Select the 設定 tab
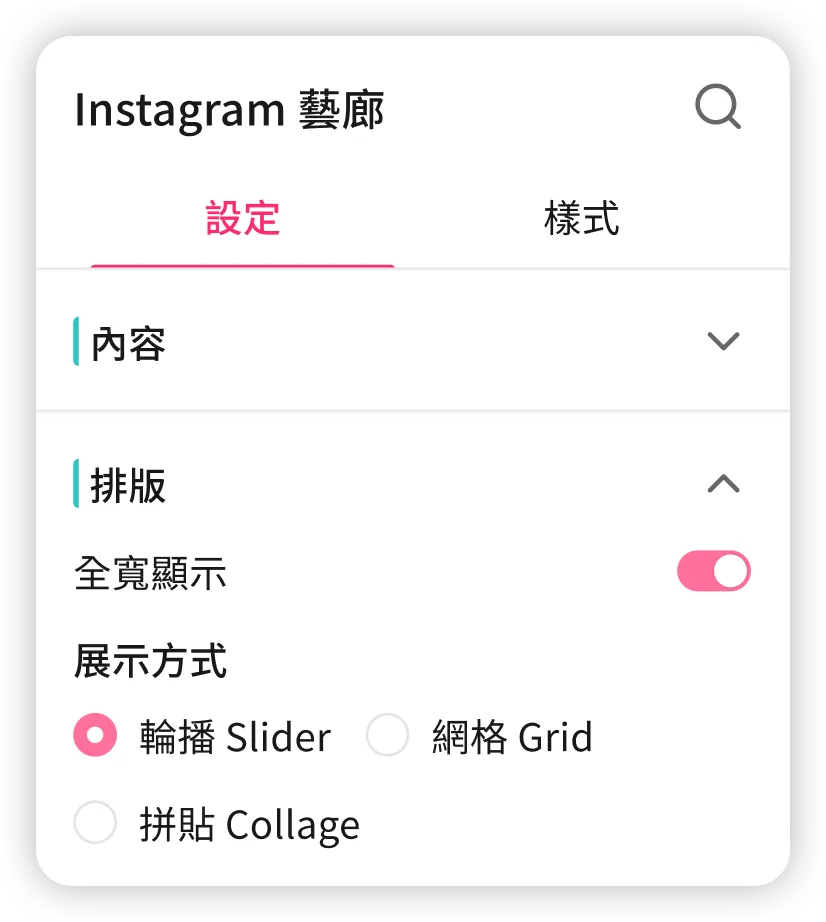 click(242, 218)
